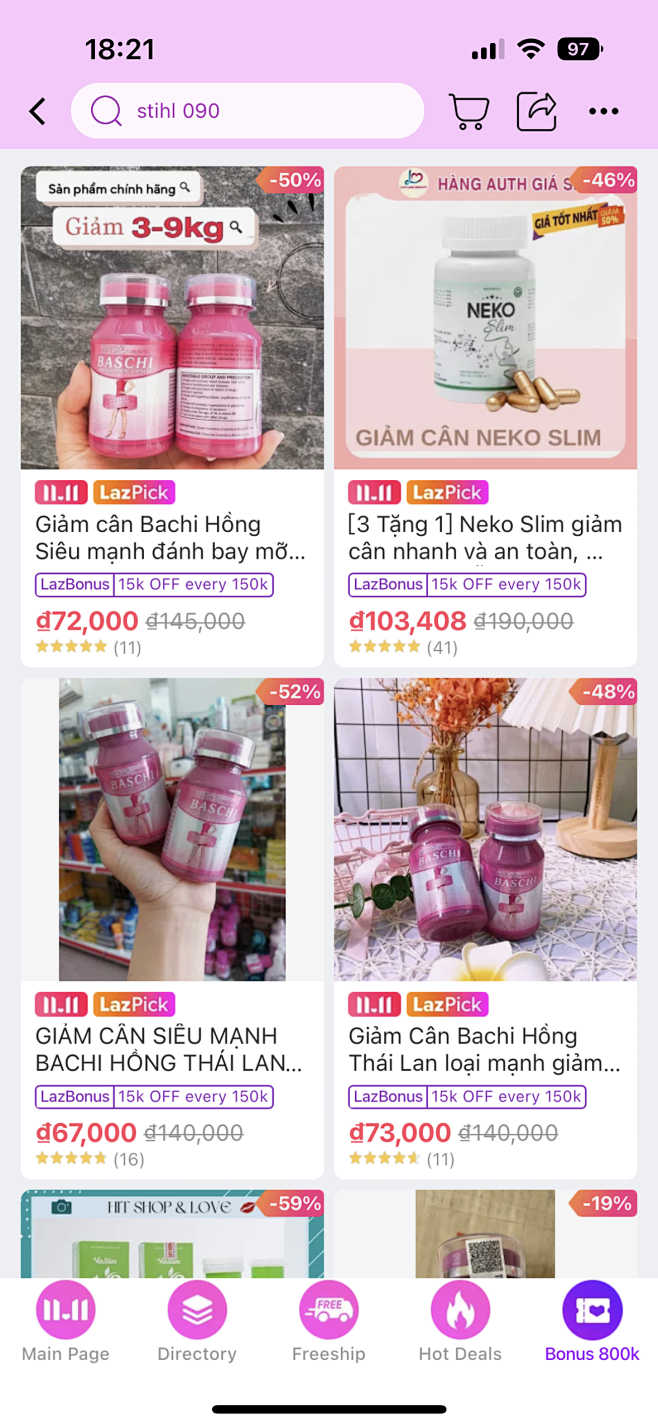The image size is (658, 1427).
Task: Switch to the Directory tab
Action: (197, 1322)
